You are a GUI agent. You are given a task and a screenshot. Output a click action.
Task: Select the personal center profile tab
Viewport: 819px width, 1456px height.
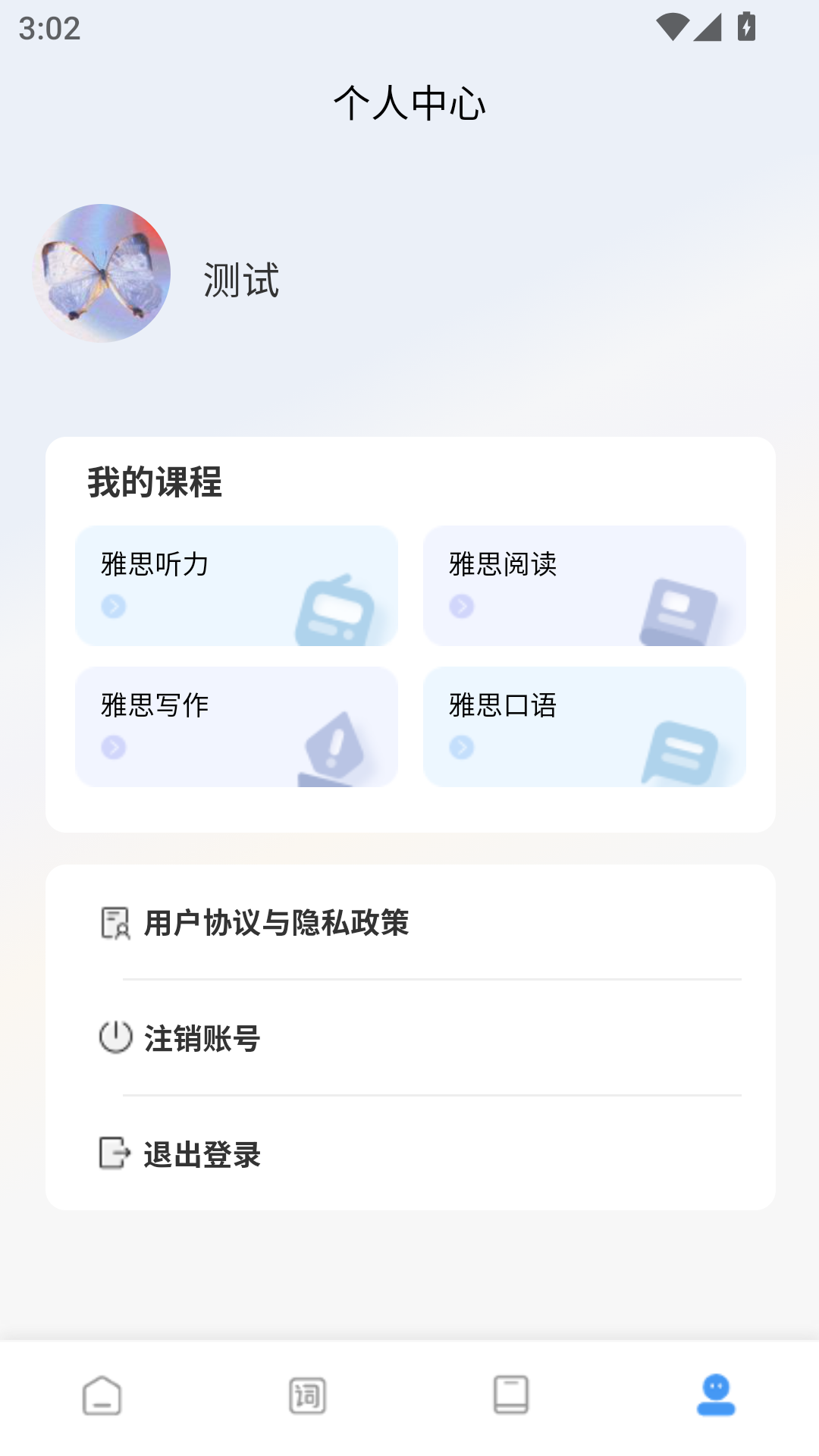(716, 1395)
